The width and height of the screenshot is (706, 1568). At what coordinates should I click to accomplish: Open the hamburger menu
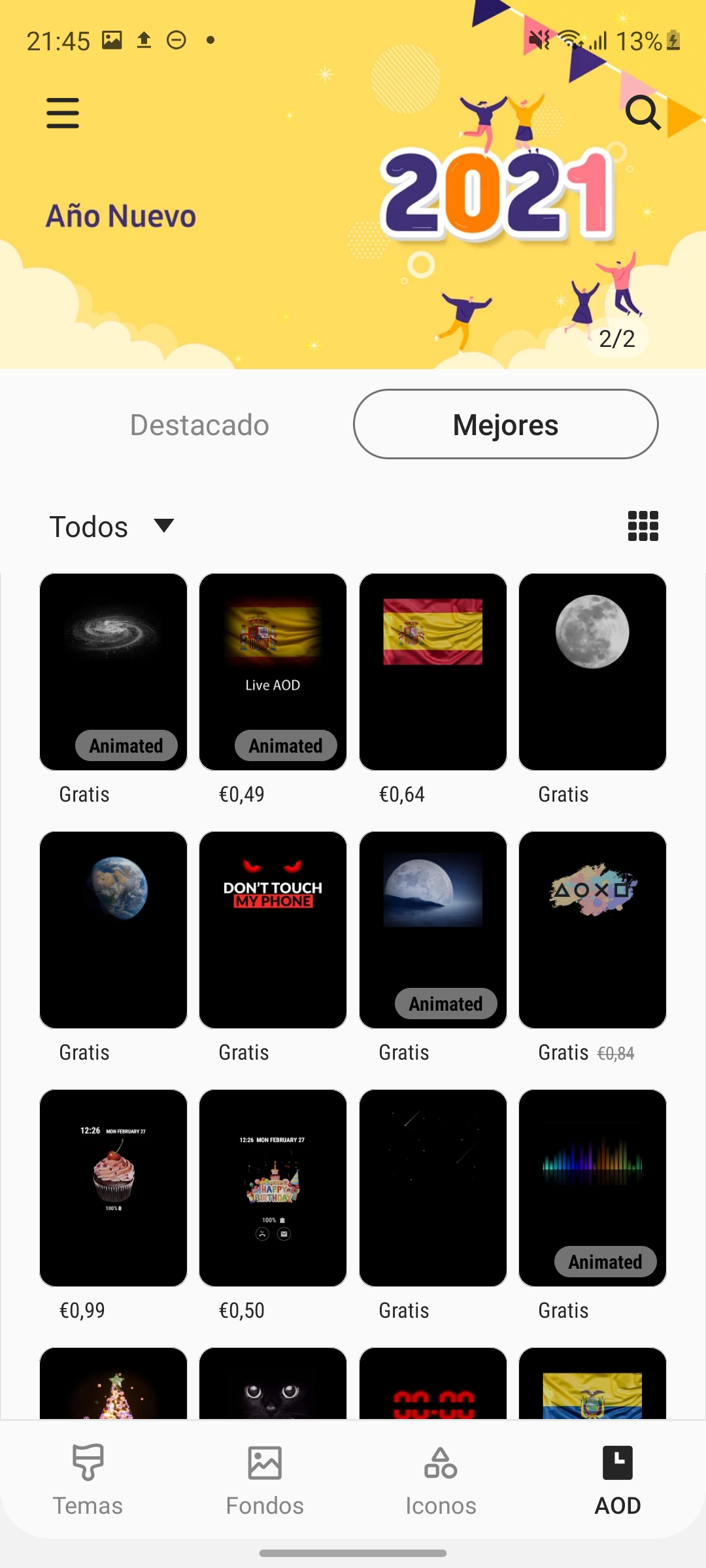pyautogui.click(x=63, y=113)
